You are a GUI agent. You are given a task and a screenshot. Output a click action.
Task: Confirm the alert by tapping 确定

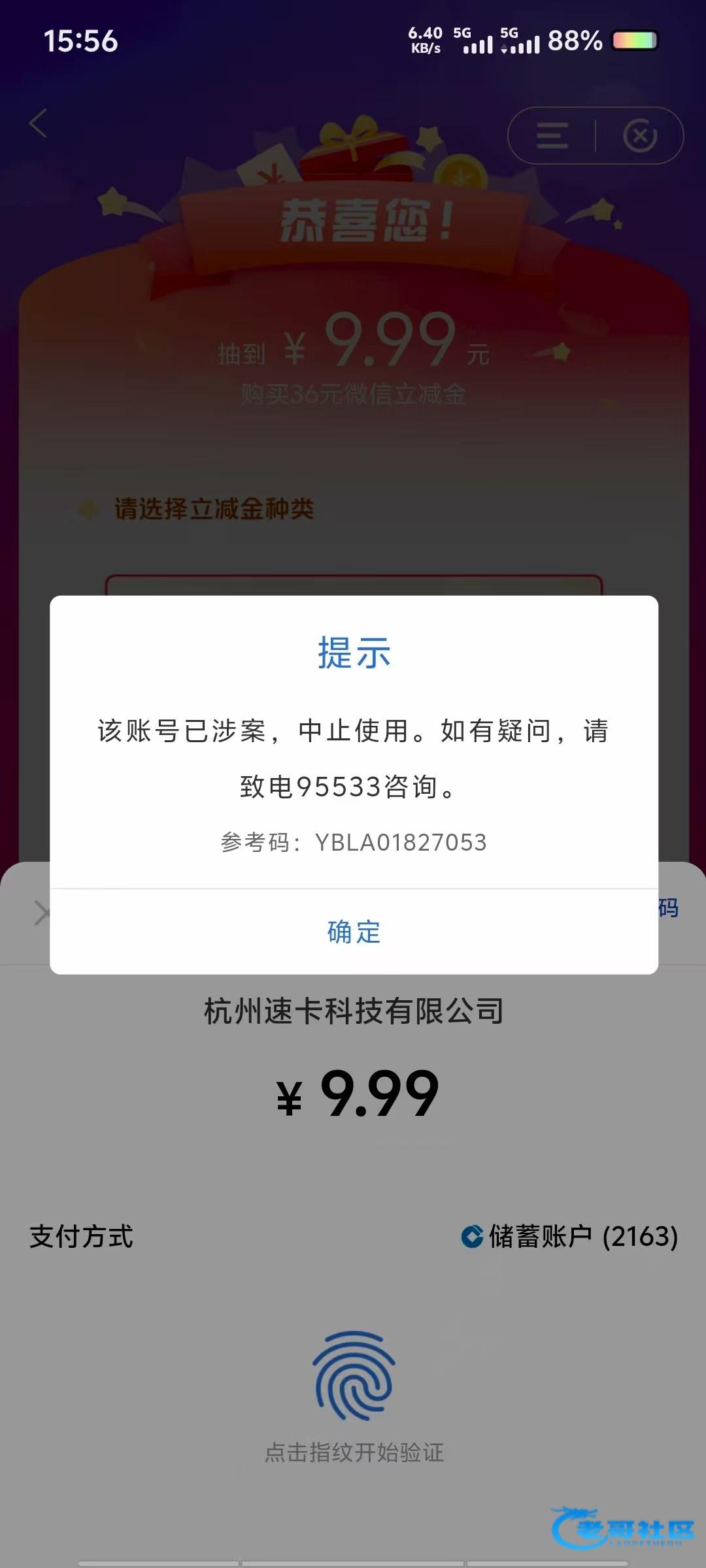pos(354,932)
